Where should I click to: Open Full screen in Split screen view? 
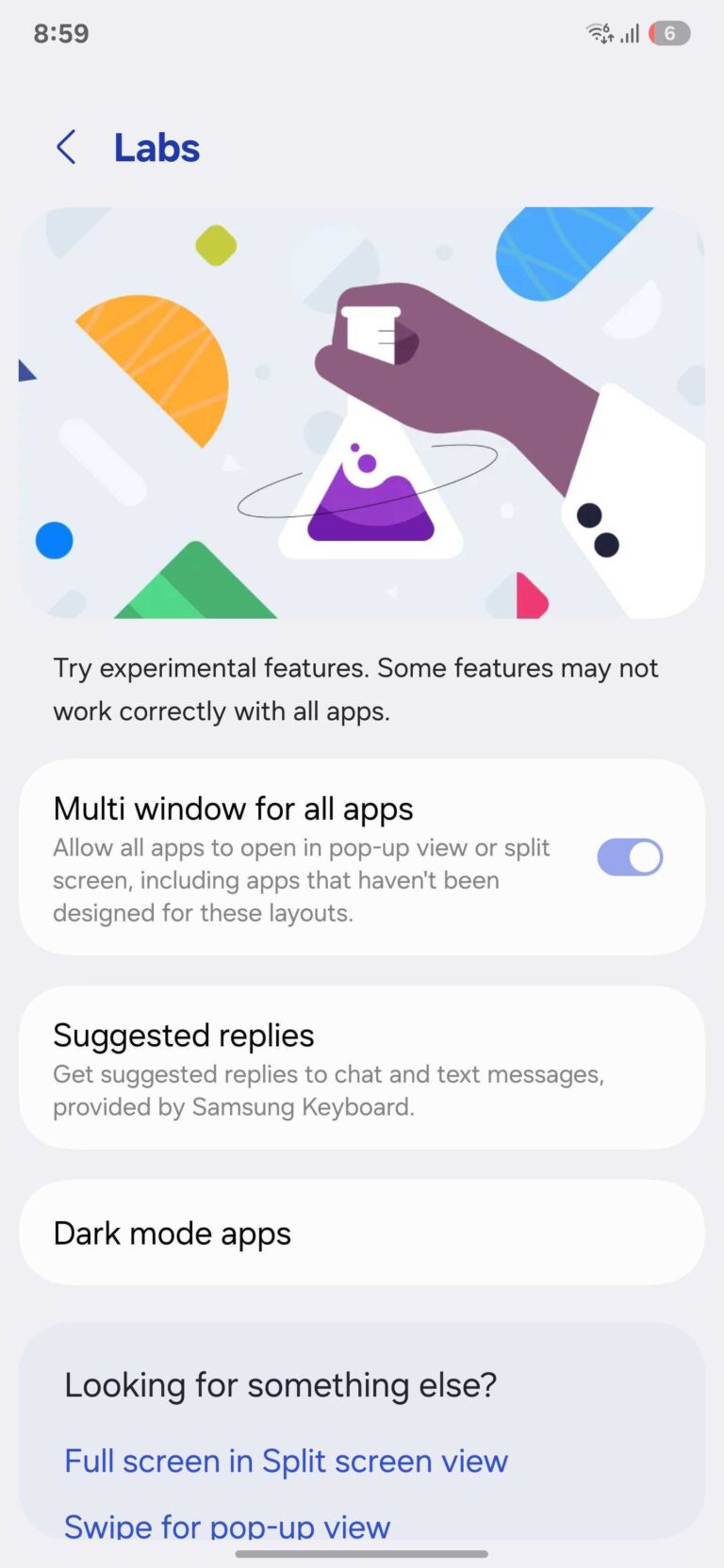285,1461
